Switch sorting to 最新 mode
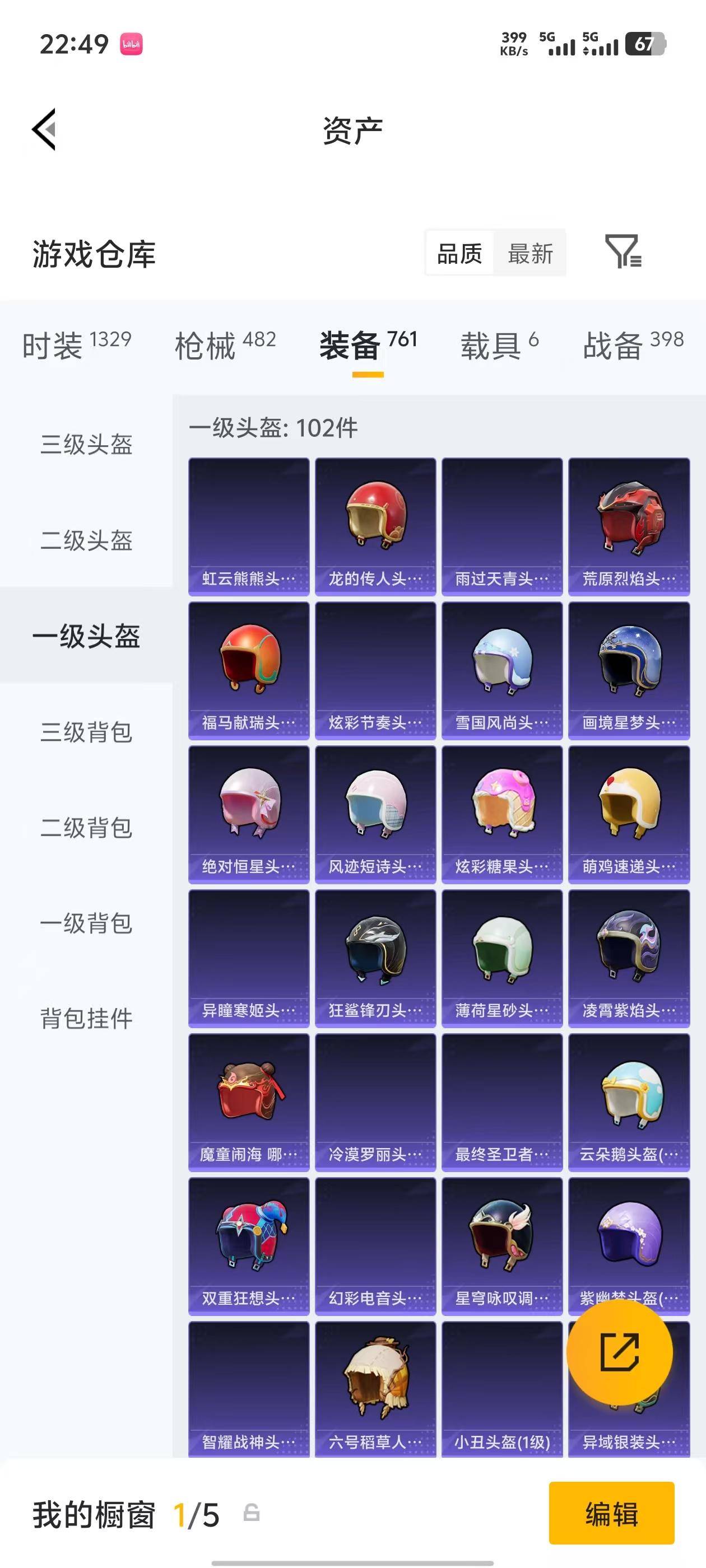This screenshot has width=706, height=1568. 529,253
